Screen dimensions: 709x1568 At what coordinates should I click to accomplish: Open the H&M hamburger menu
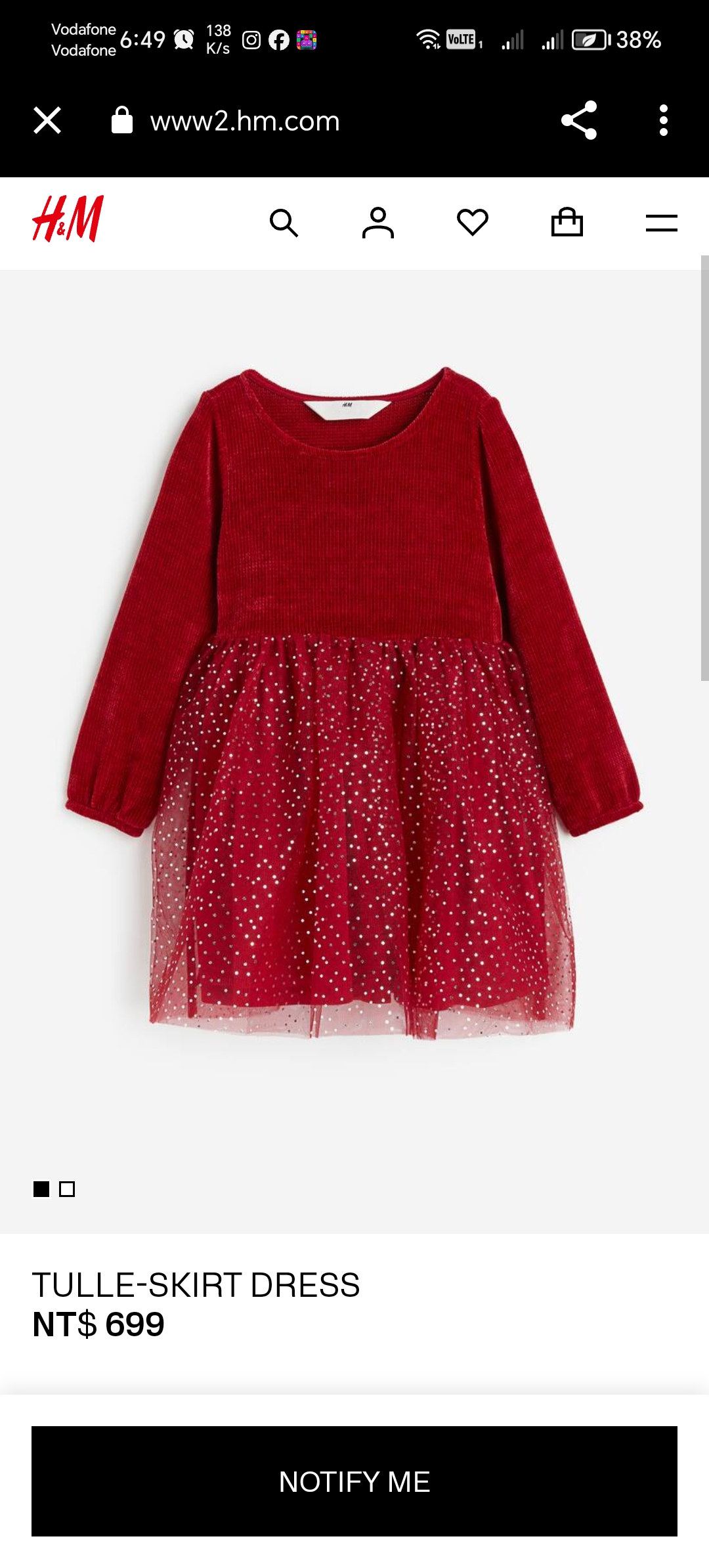click(x=661, y=223)
